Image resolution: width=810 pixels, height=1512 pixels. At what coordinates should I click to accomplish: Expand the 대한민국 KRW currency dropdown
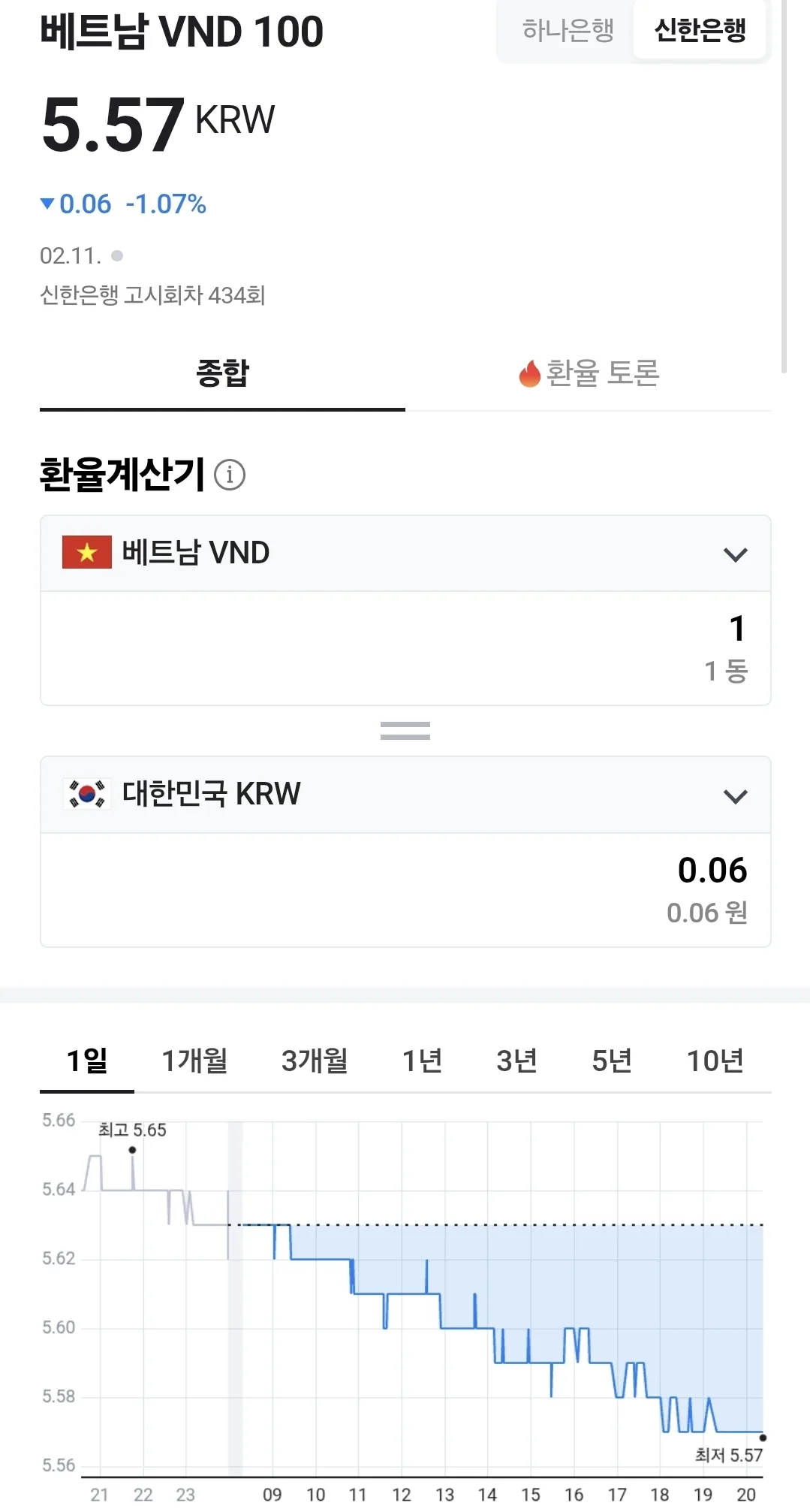405,795
